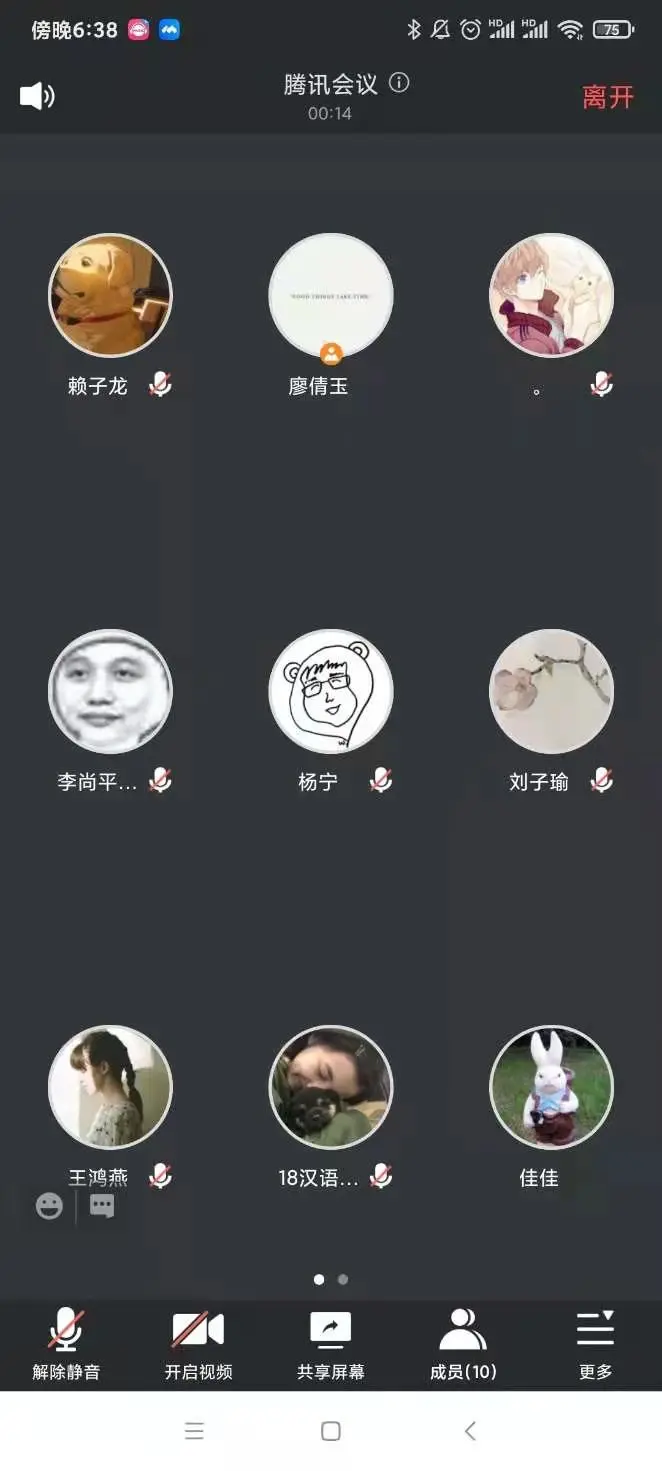Tap 杨宁's participant avatar

click(x=331, y=691)
